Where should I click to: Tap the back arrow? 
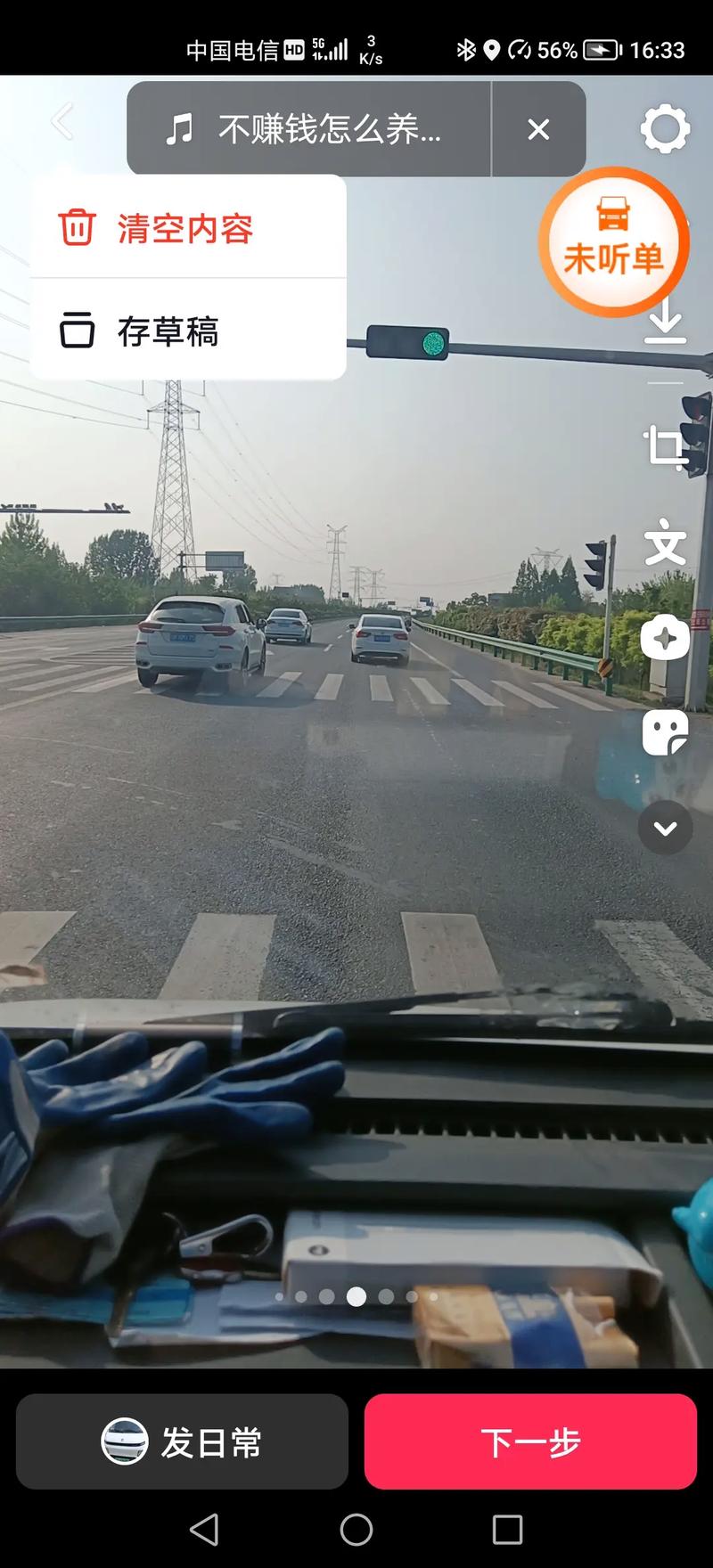click(62, 121)
